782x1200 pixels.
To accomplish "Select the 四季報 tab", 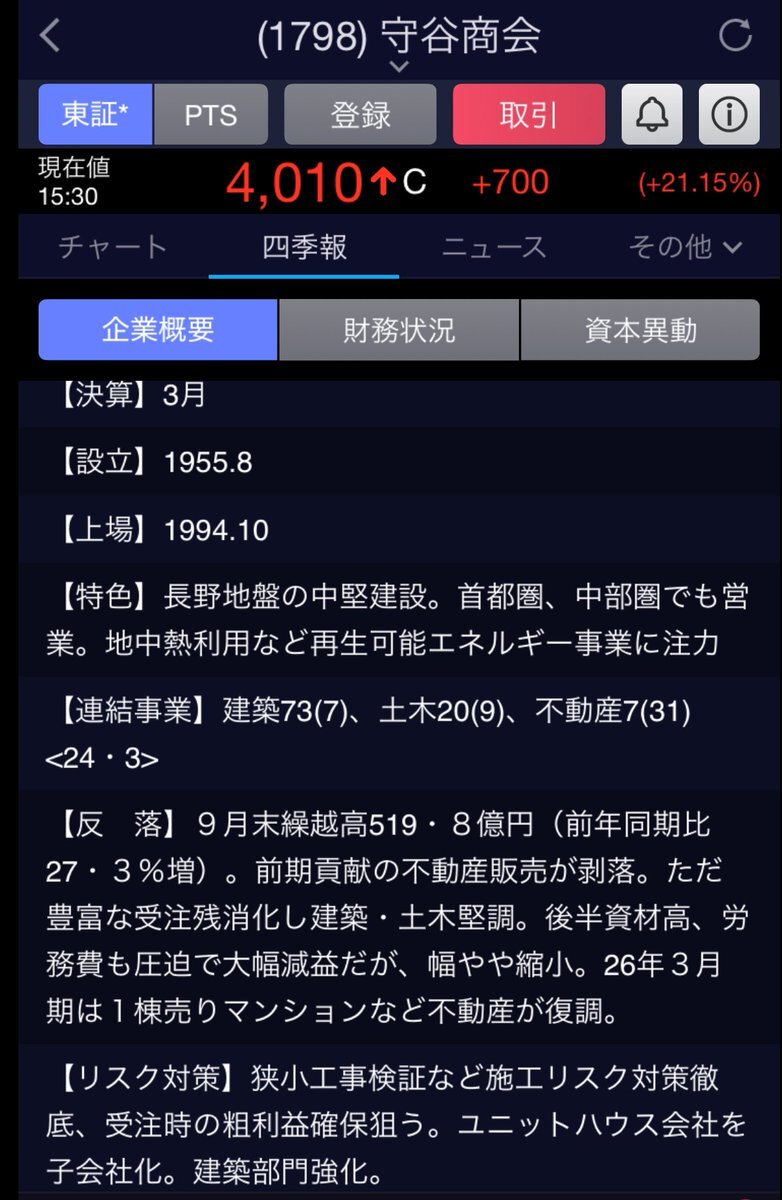I will click(304, 247).
